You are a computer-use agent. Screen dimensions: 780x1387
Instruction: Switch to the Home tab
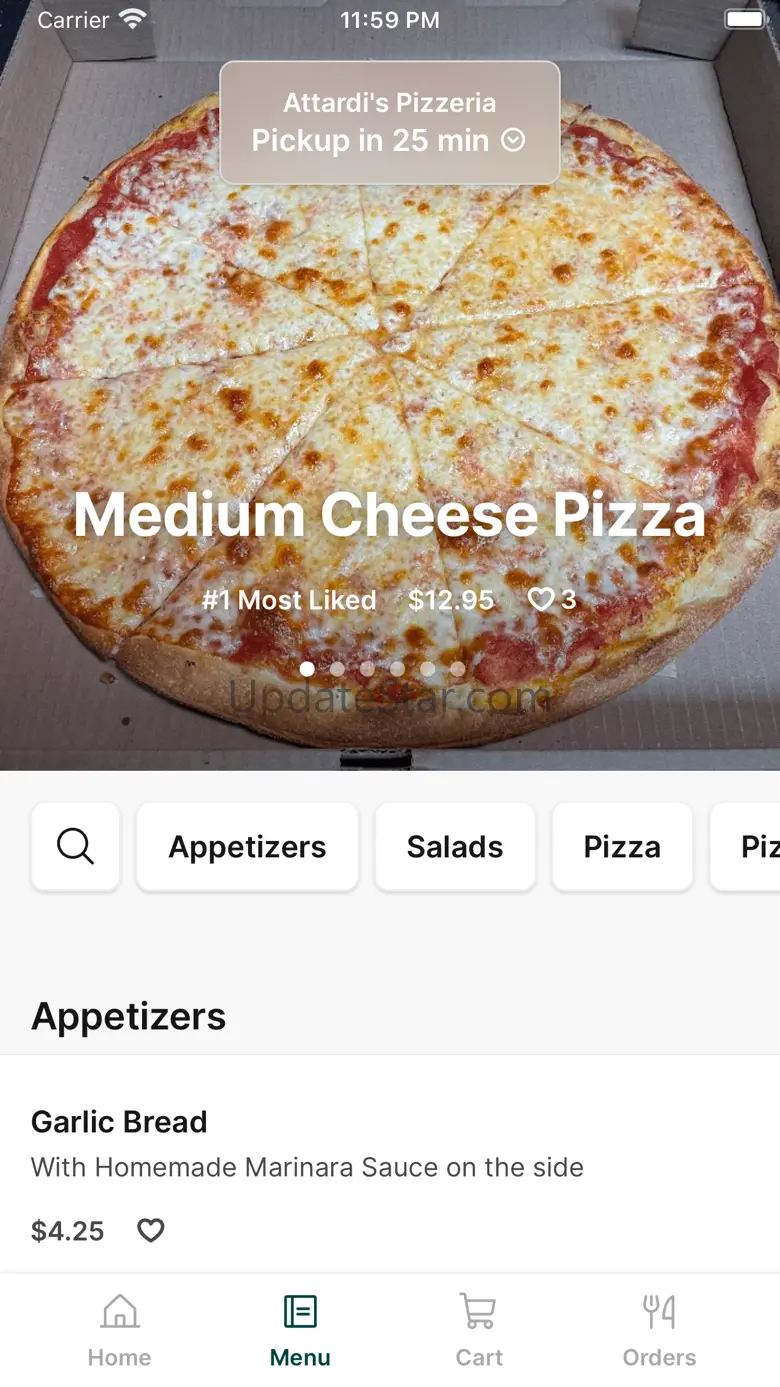click(x=120, y=1330)
